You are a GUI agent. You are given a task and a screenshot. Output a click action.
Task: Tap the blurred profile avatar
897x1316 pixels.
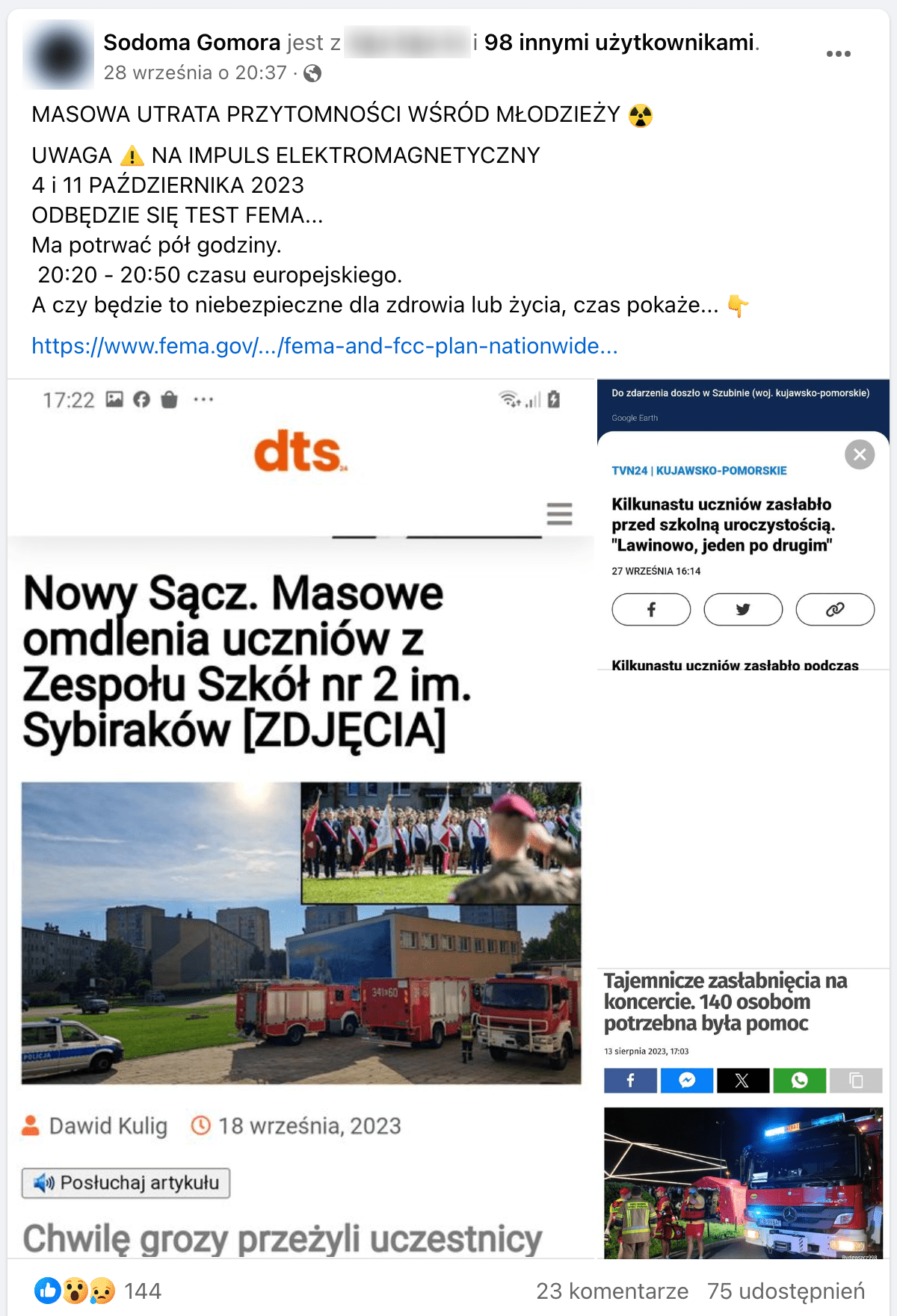click(x=60, y=55)
